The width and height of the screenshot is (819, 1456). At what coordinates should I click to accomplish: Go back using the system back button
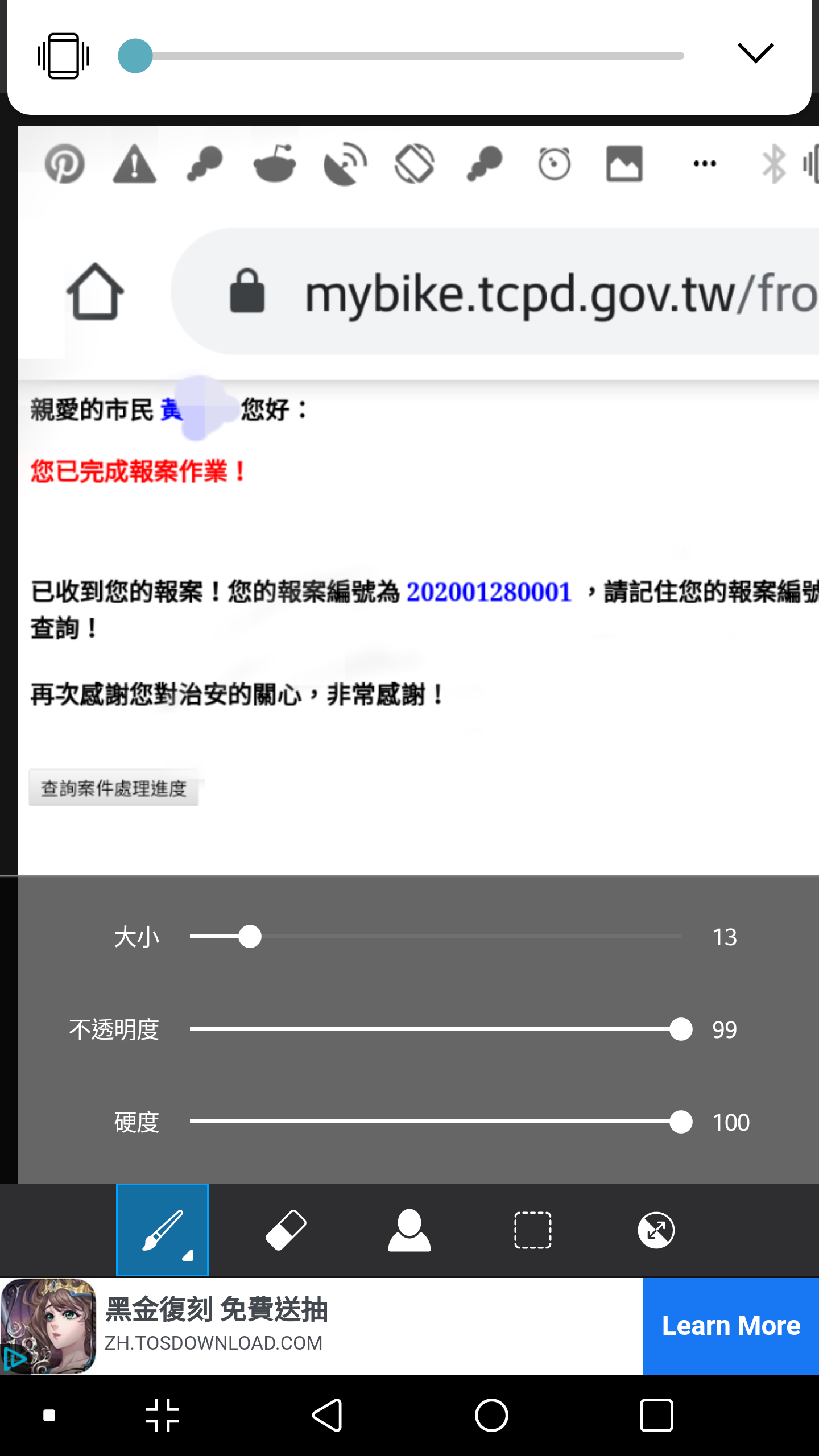coord(328,1415)
